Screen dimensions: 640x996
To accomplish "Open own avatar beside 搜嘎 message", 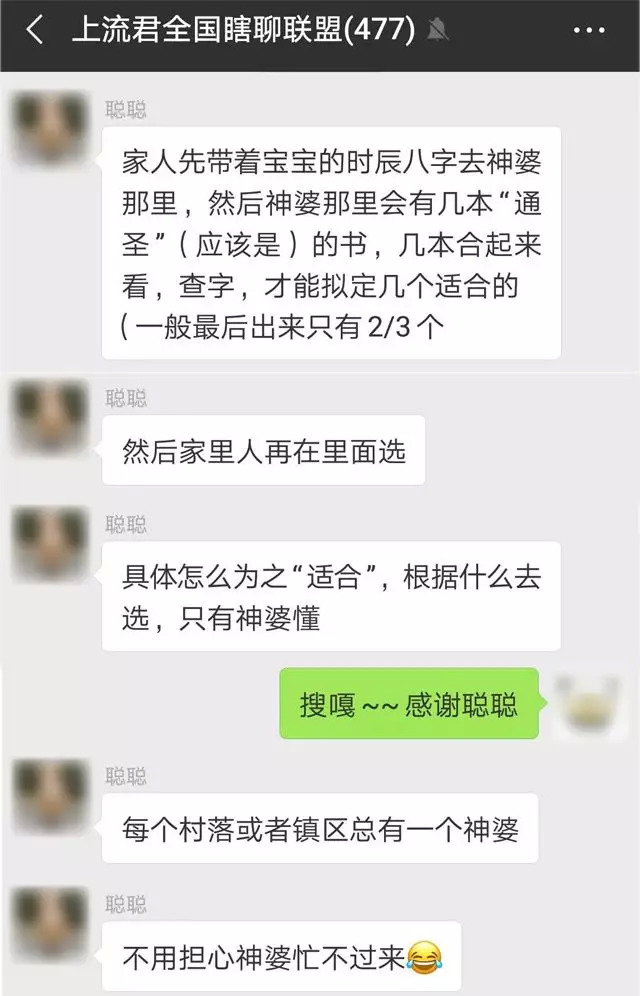I will coord(590,702).
